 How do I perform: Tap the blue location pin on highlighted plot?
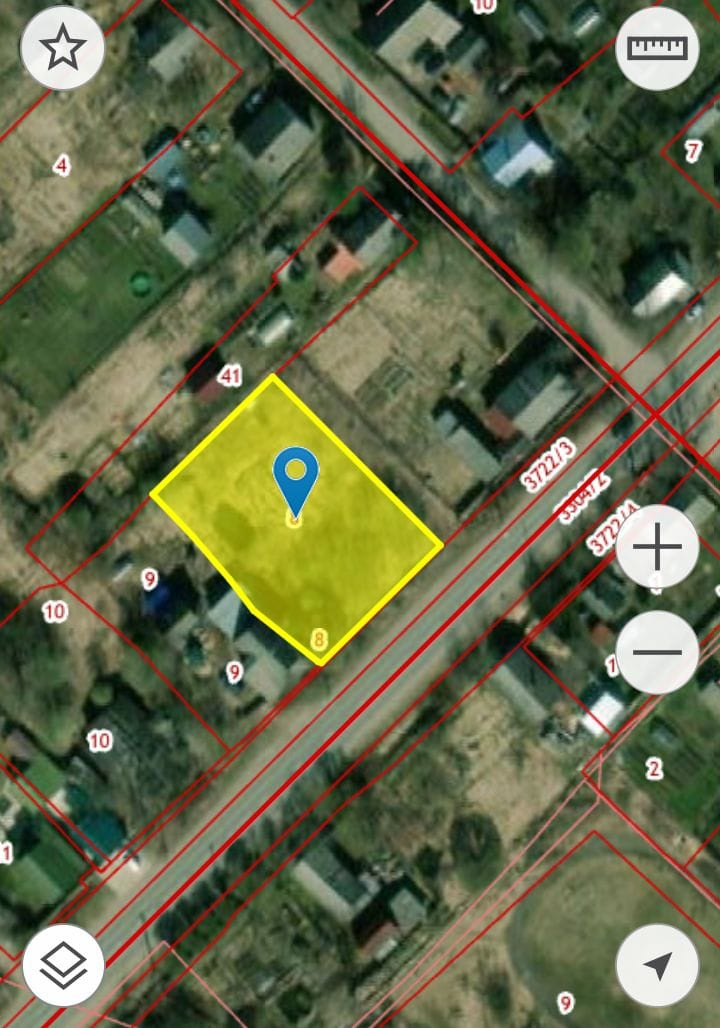click(295, 475)
